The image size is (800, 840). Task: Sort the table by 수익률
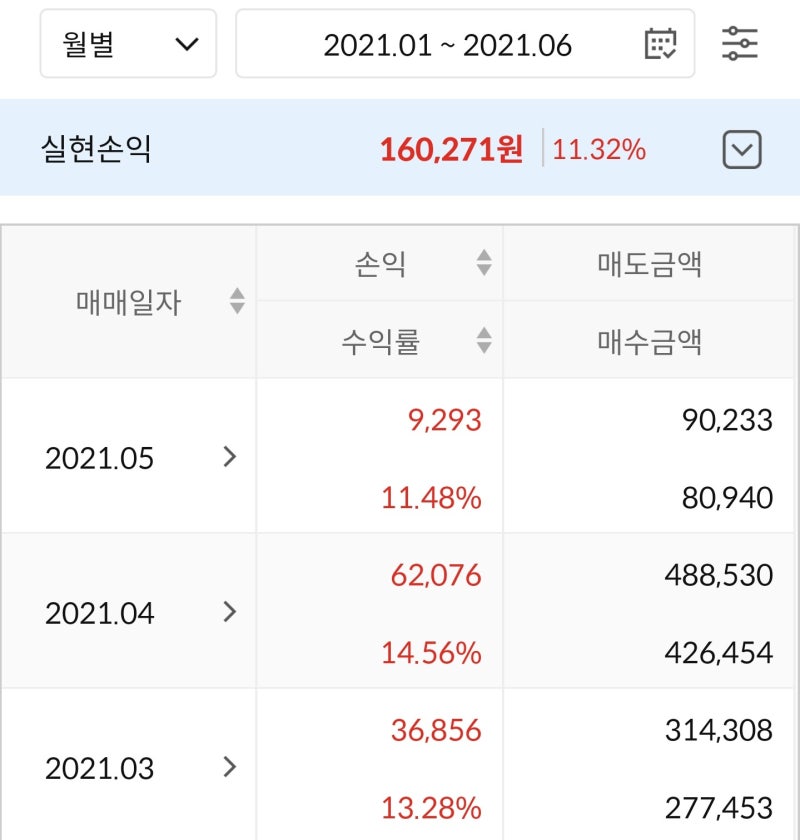point(484,341)
